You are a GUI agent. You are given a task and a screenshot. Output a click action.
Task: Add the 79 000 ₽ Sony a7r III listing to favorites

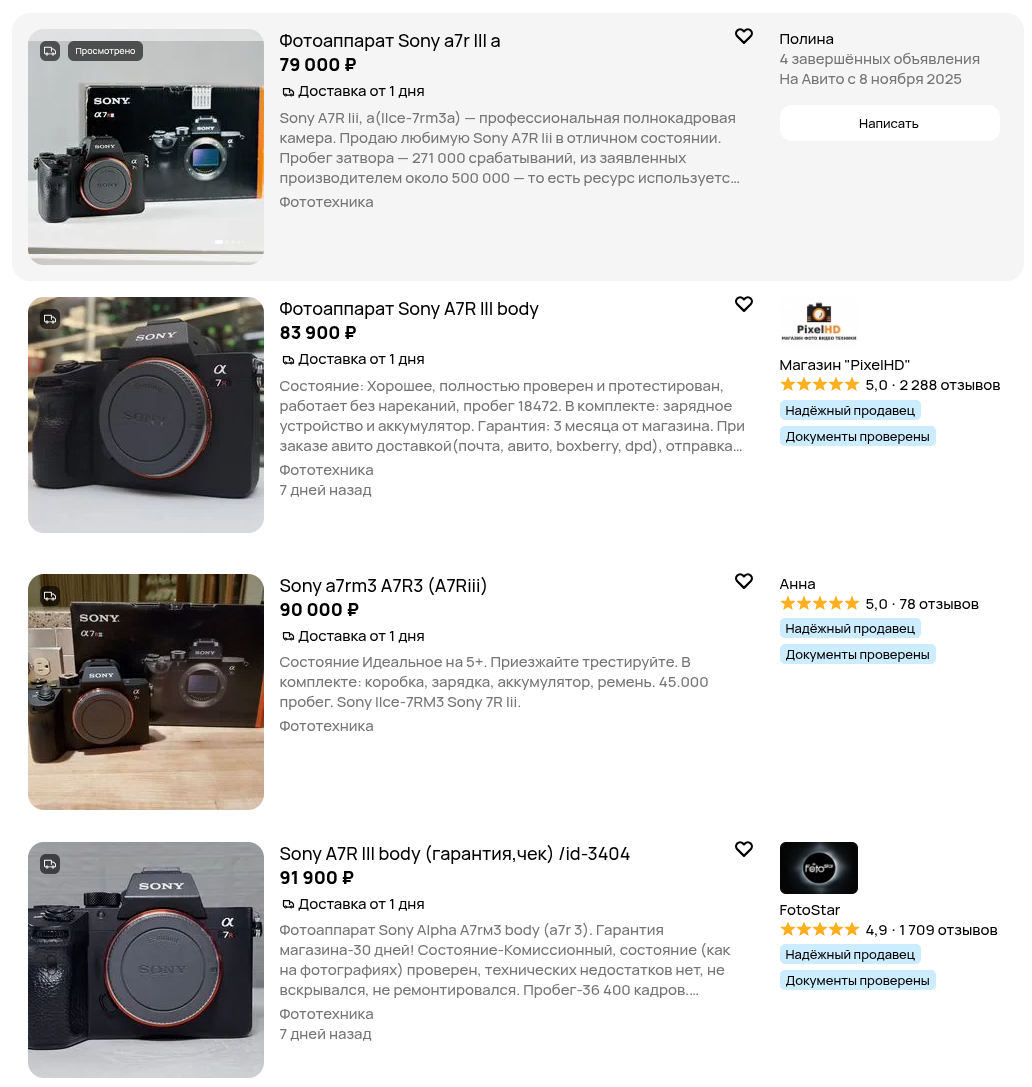[743, 37]
